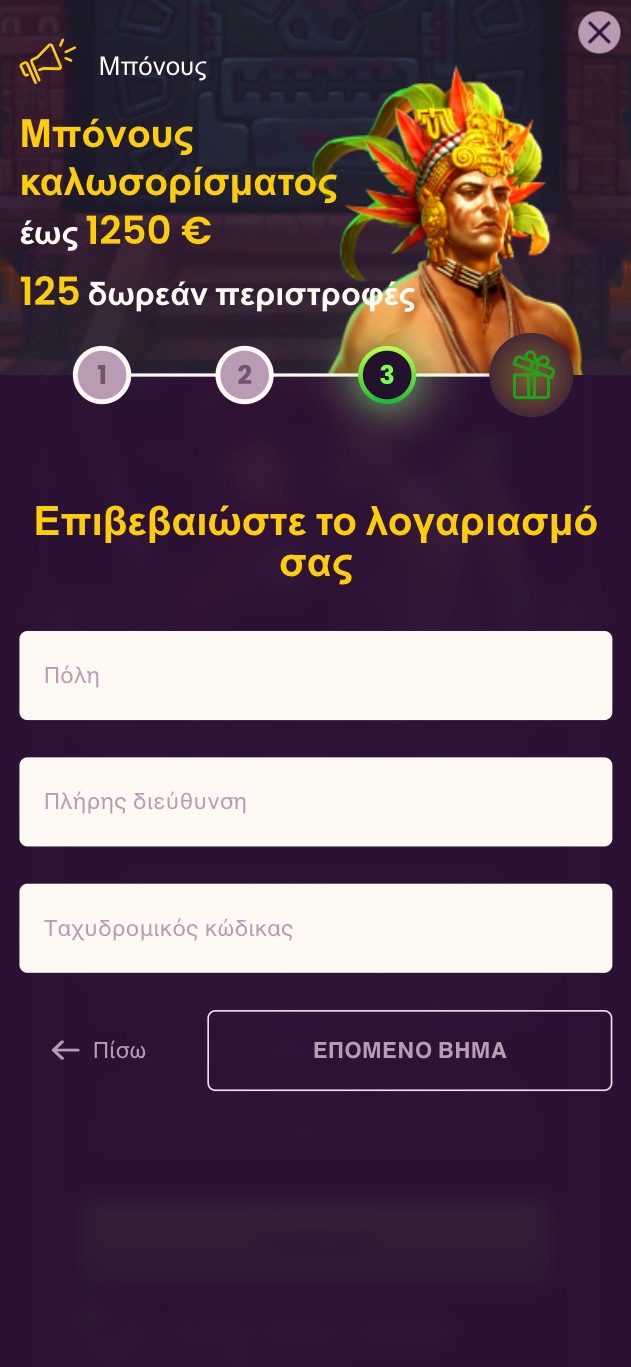Screen dimensions: 631x1367
Task: Go back with the Πίσω link
Action: (x=99, y=1050)
